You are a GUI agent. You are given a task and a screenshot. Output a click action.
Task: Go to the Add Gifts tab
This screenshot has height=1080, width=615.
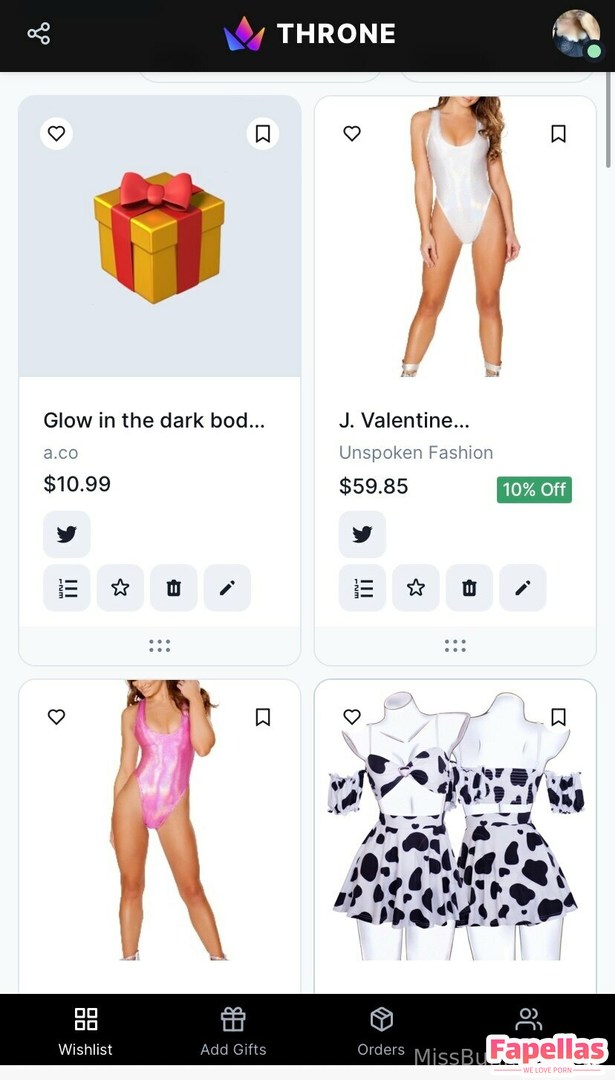click(233, 1031)
